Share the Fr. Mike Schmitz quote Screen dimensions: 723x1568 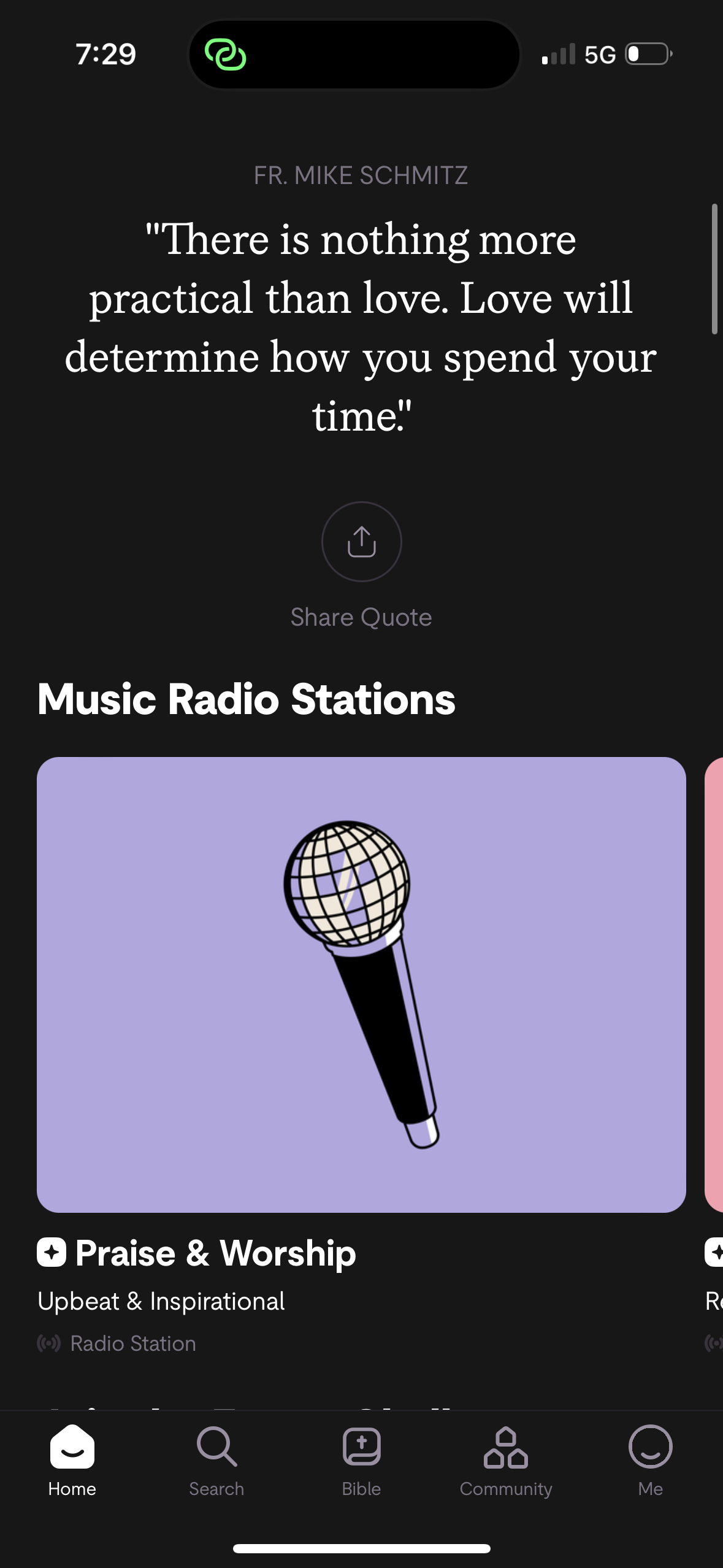pos(361,542)
